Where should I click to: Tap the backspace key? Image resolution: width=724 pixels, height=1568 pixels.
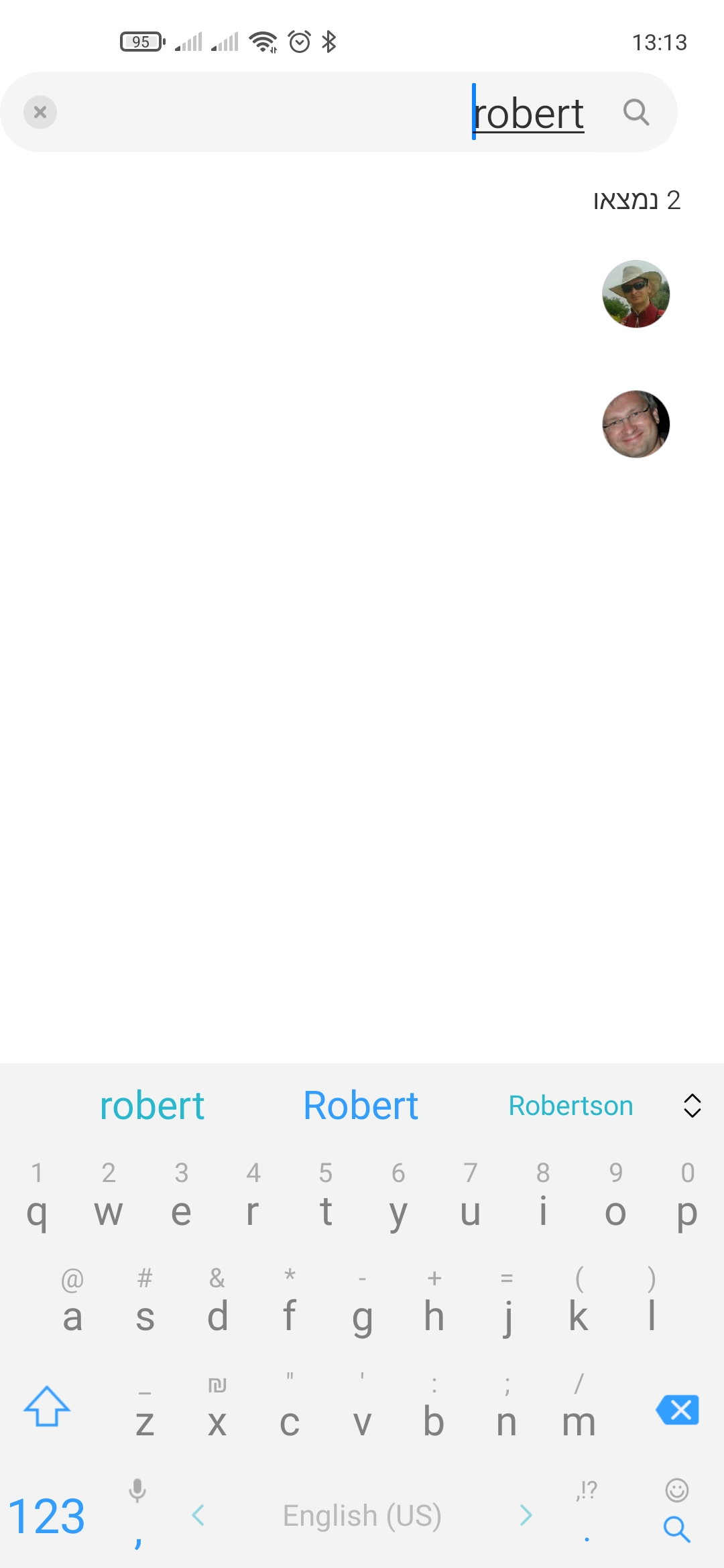click(678, 1410)
